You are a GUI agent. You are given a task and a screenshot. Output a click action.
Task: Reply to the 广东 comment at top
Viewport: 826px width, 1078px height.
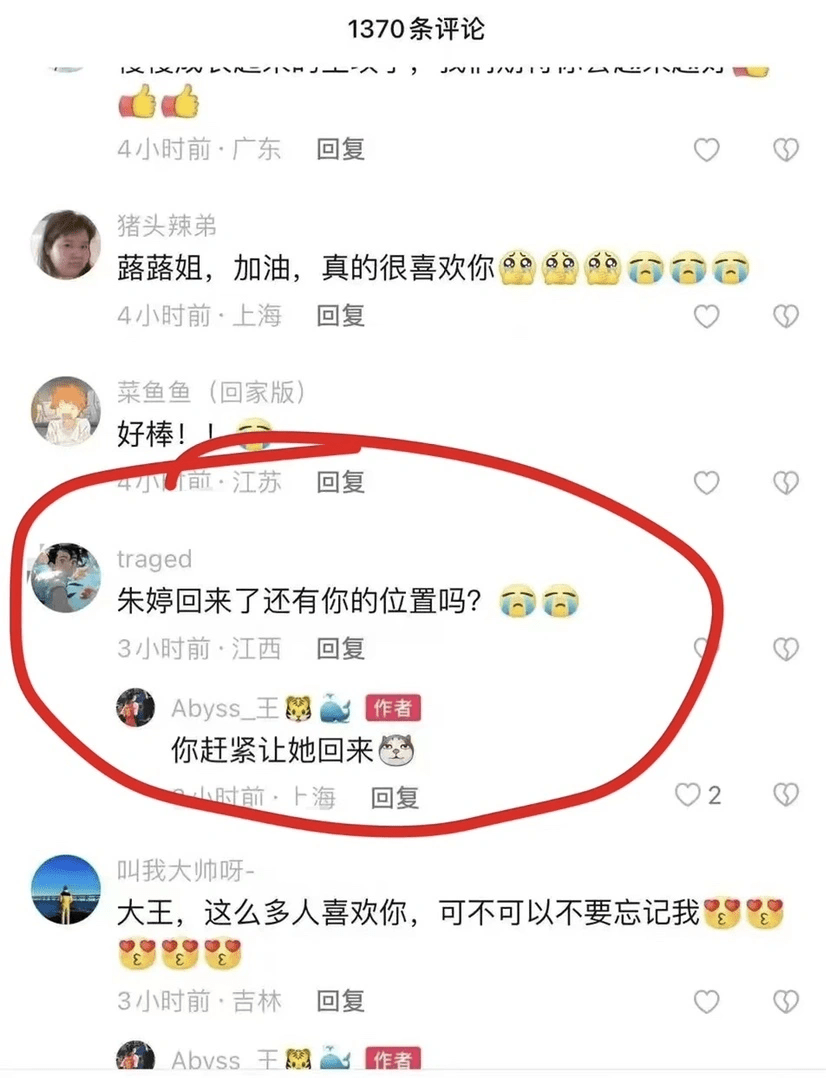[340, 150]
